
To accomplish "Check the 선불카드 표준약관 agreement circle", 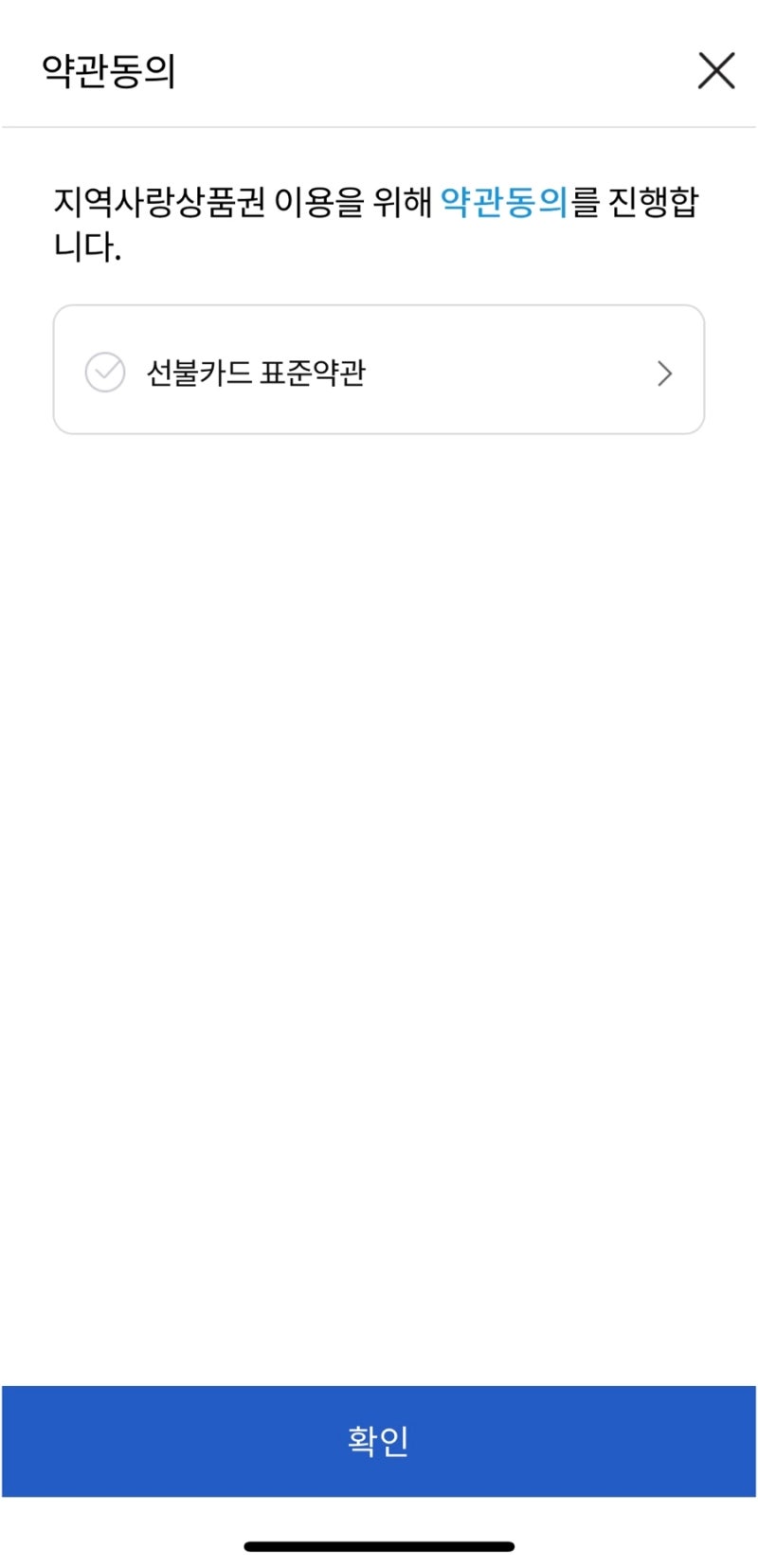I will [105, 373].
